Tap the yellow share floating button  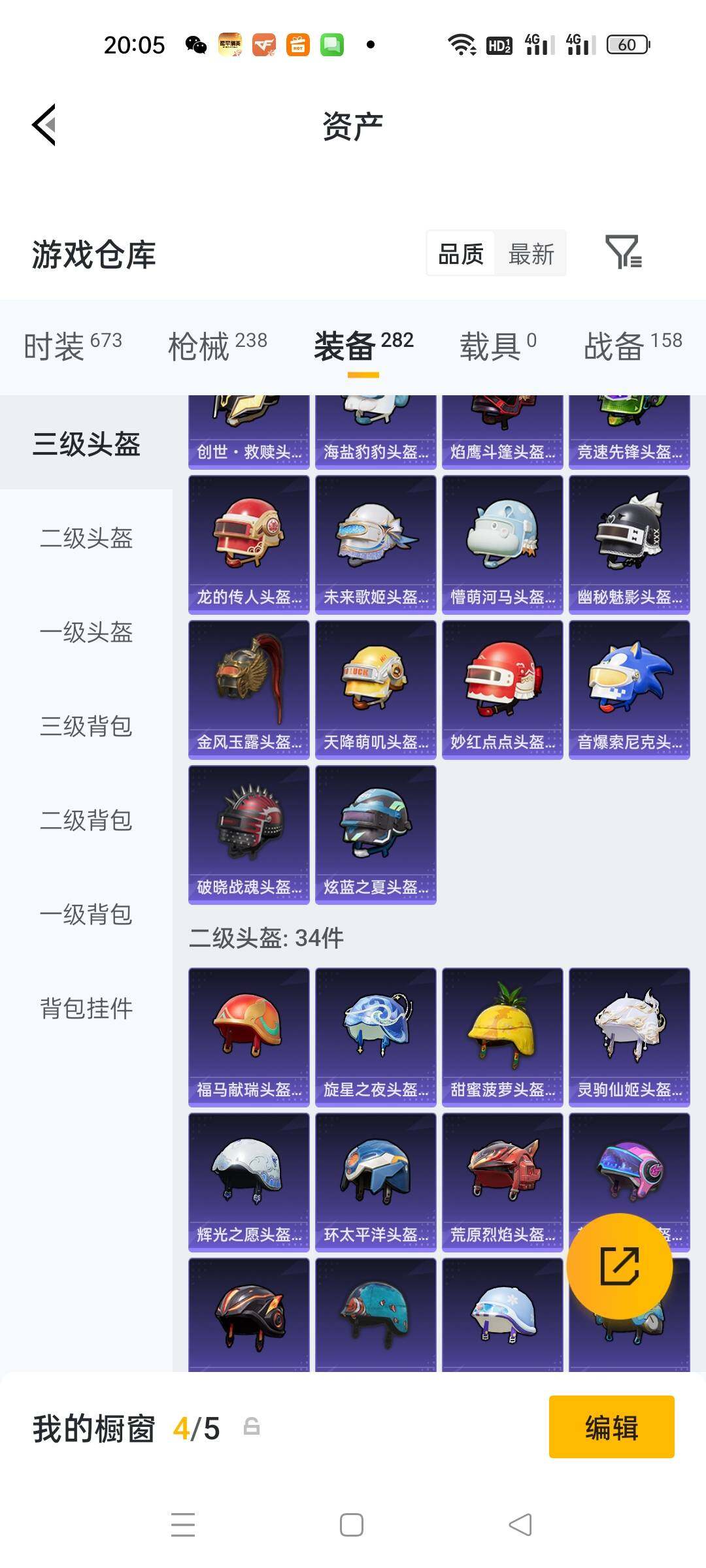[620, 1266]
